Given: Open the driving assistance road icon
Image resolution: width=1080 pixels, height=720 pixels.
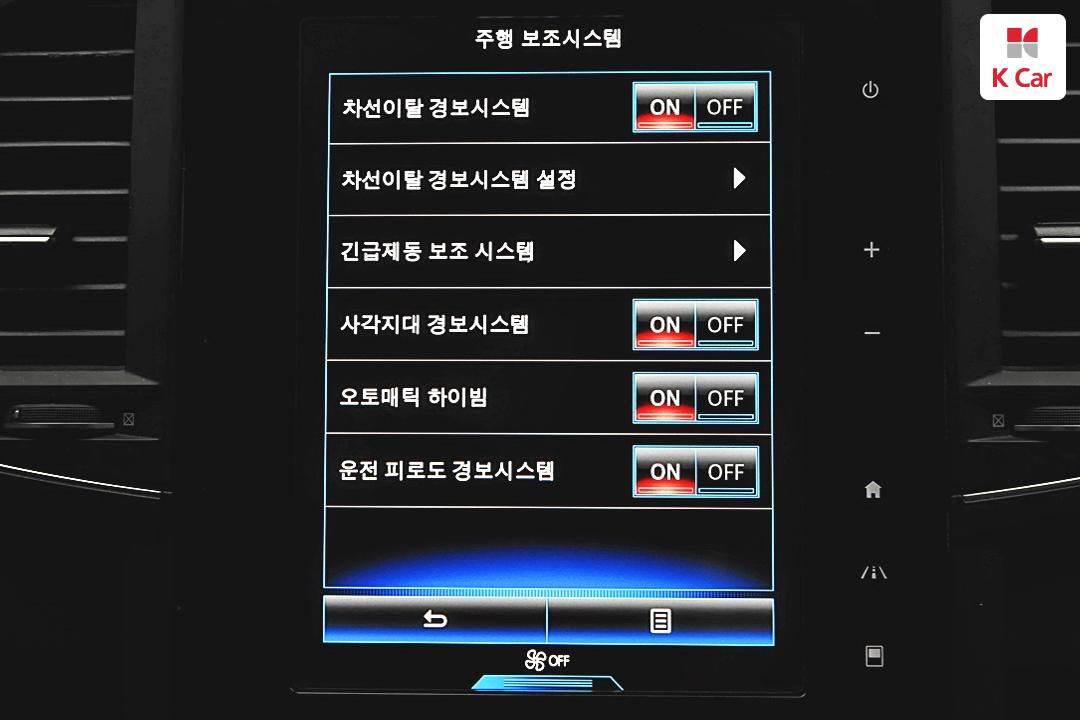Looking at the screenshot, I should 873,573.
